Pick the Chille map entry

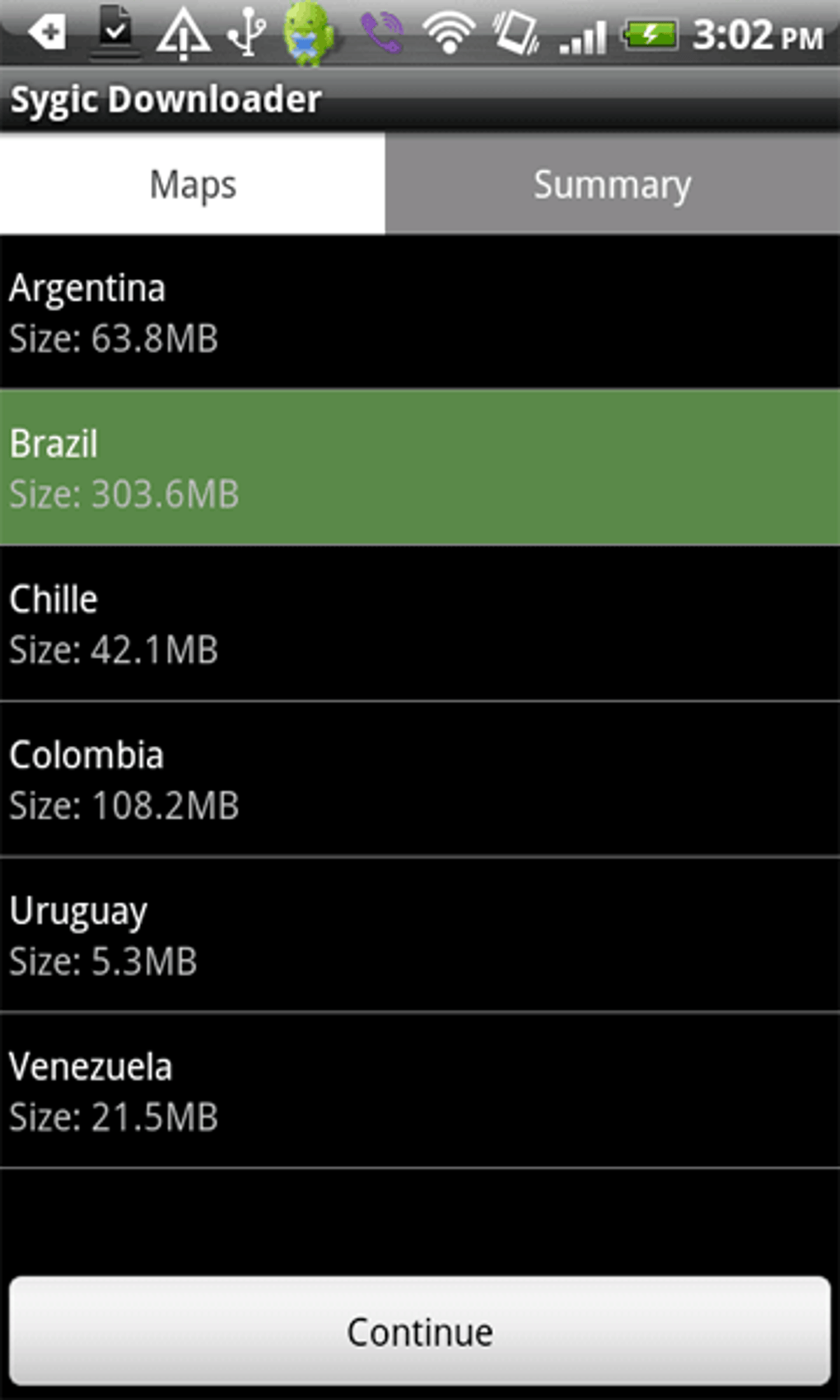pos(420,623)
